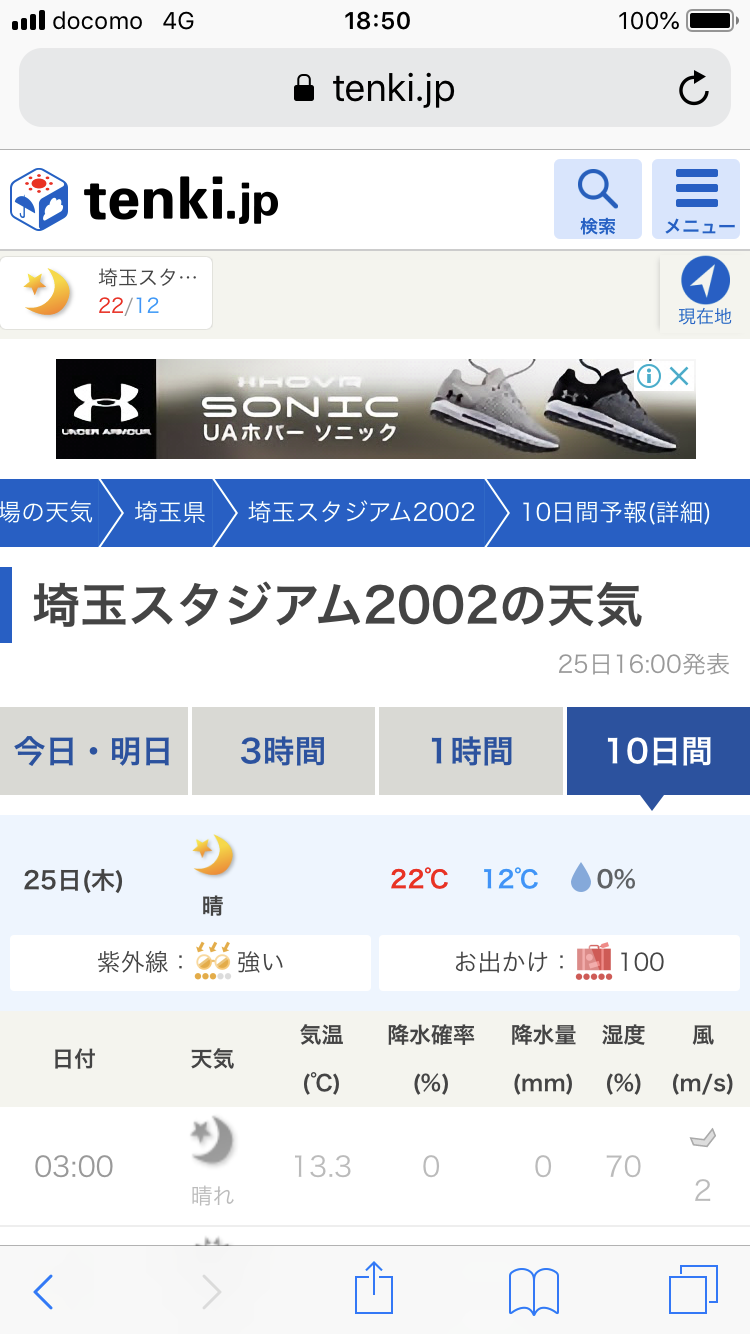Go back to the previous page

tap(43, 1291)
